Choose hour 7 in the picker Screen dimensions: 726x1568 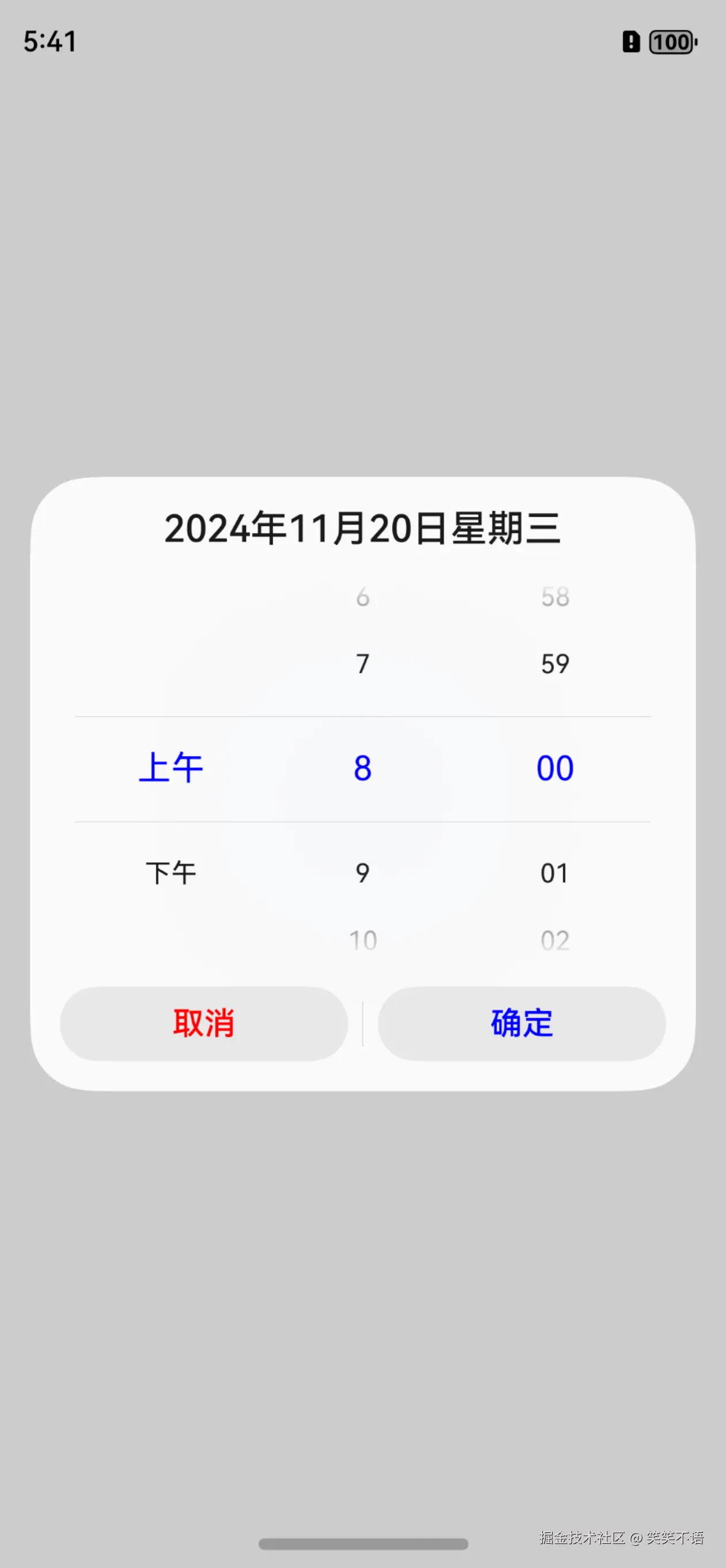tap(362, 664)
